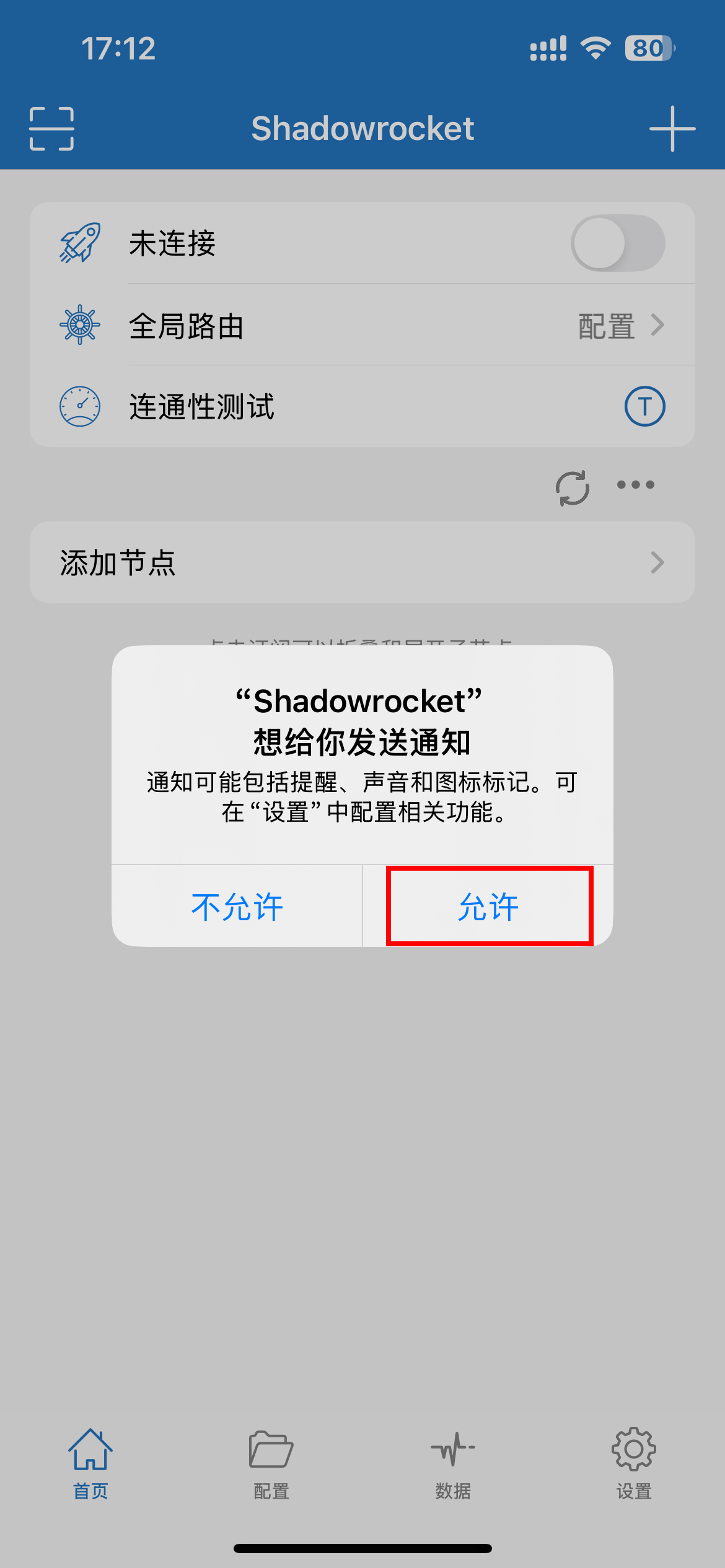Image resolution: width=725 pixels, height=1568 pixels.
Task: Choose 不允许 to deny notifications
Action: (237, 906)
